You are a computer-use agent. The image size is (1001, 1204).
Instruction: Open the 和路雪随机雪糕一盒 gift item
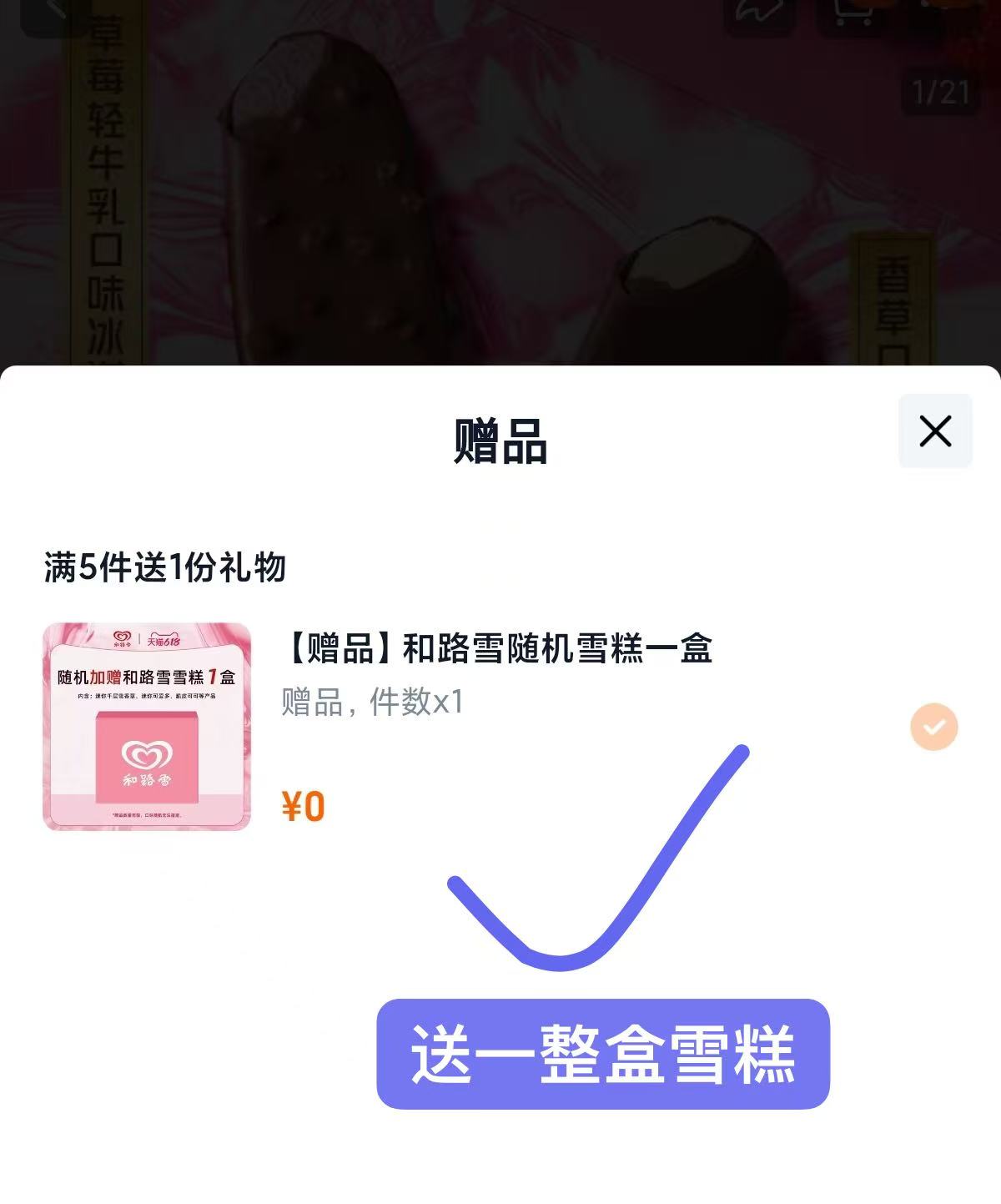coord(498,648)
